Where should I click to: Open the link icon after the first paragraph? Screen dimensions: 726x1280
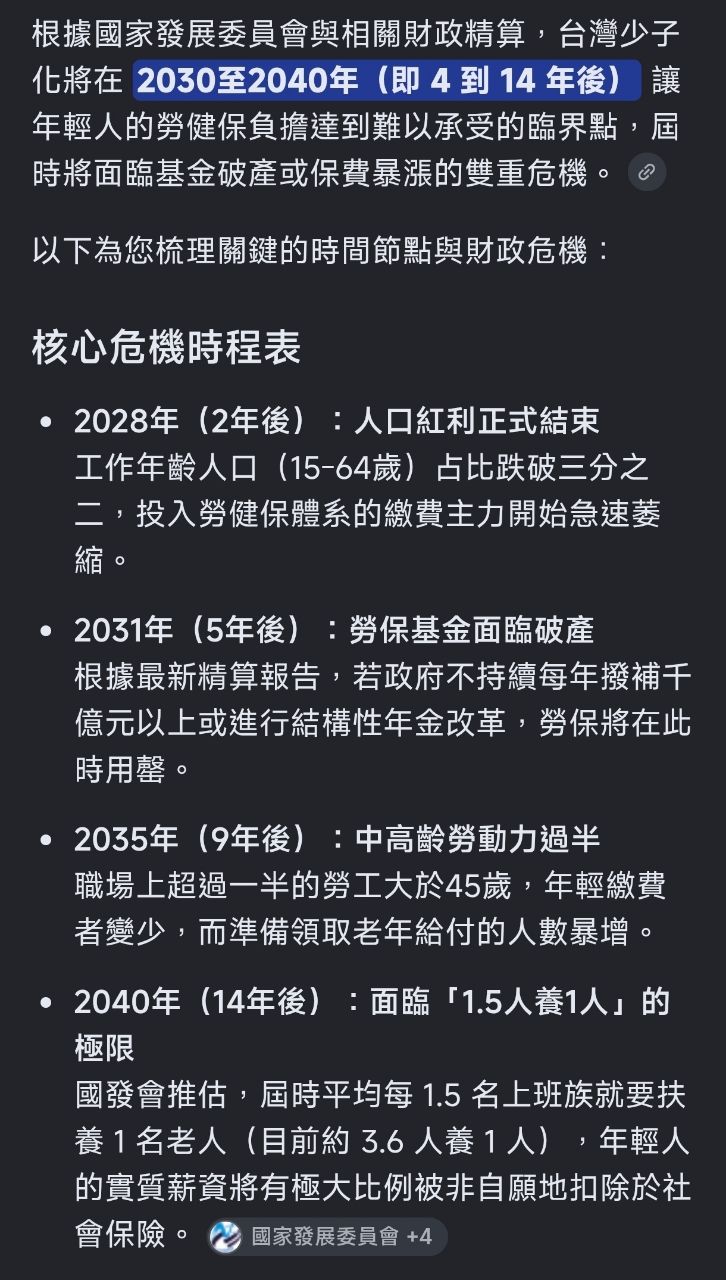tap(647, 172)
